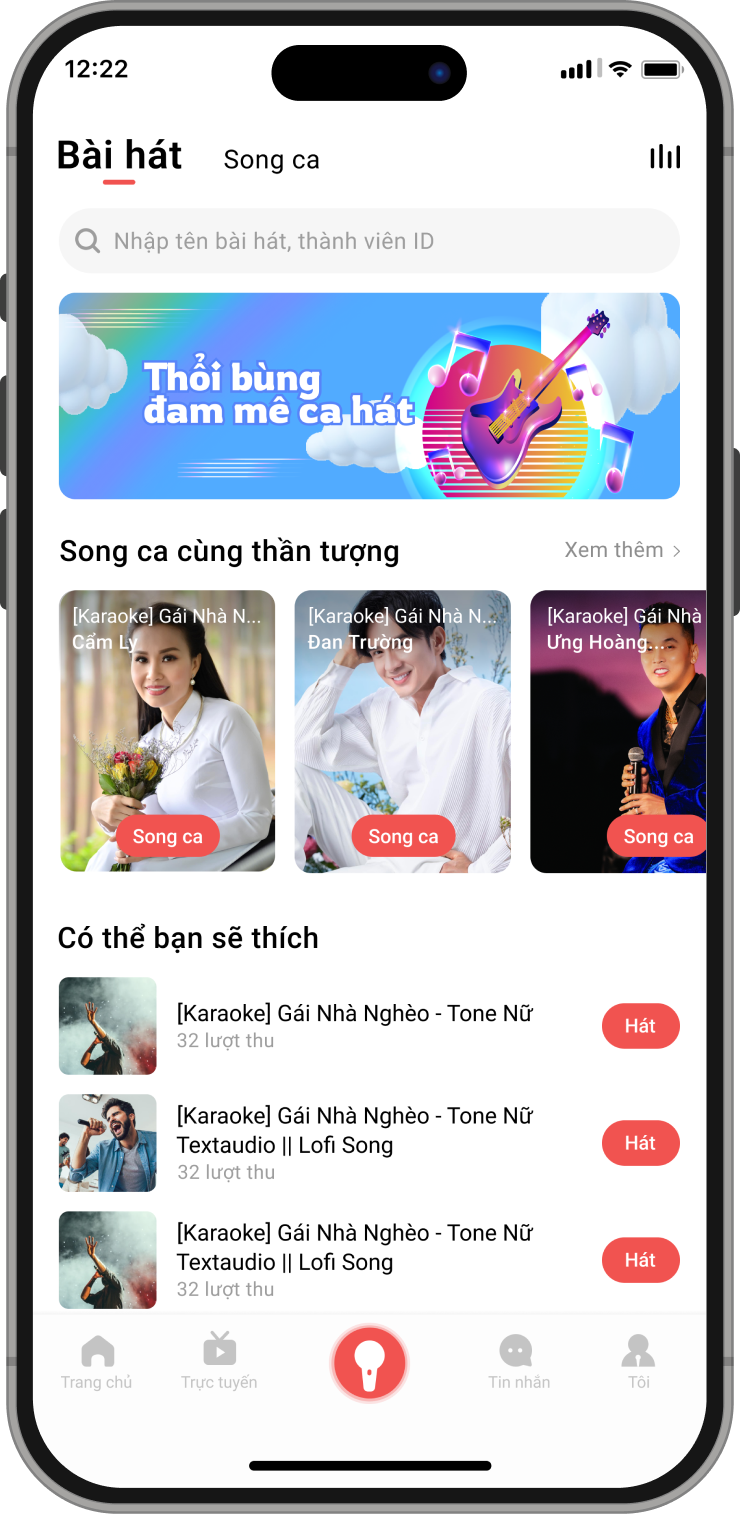Open the sound bars icon in the header
The image size is (741, 1514).
tap(665, 157)
